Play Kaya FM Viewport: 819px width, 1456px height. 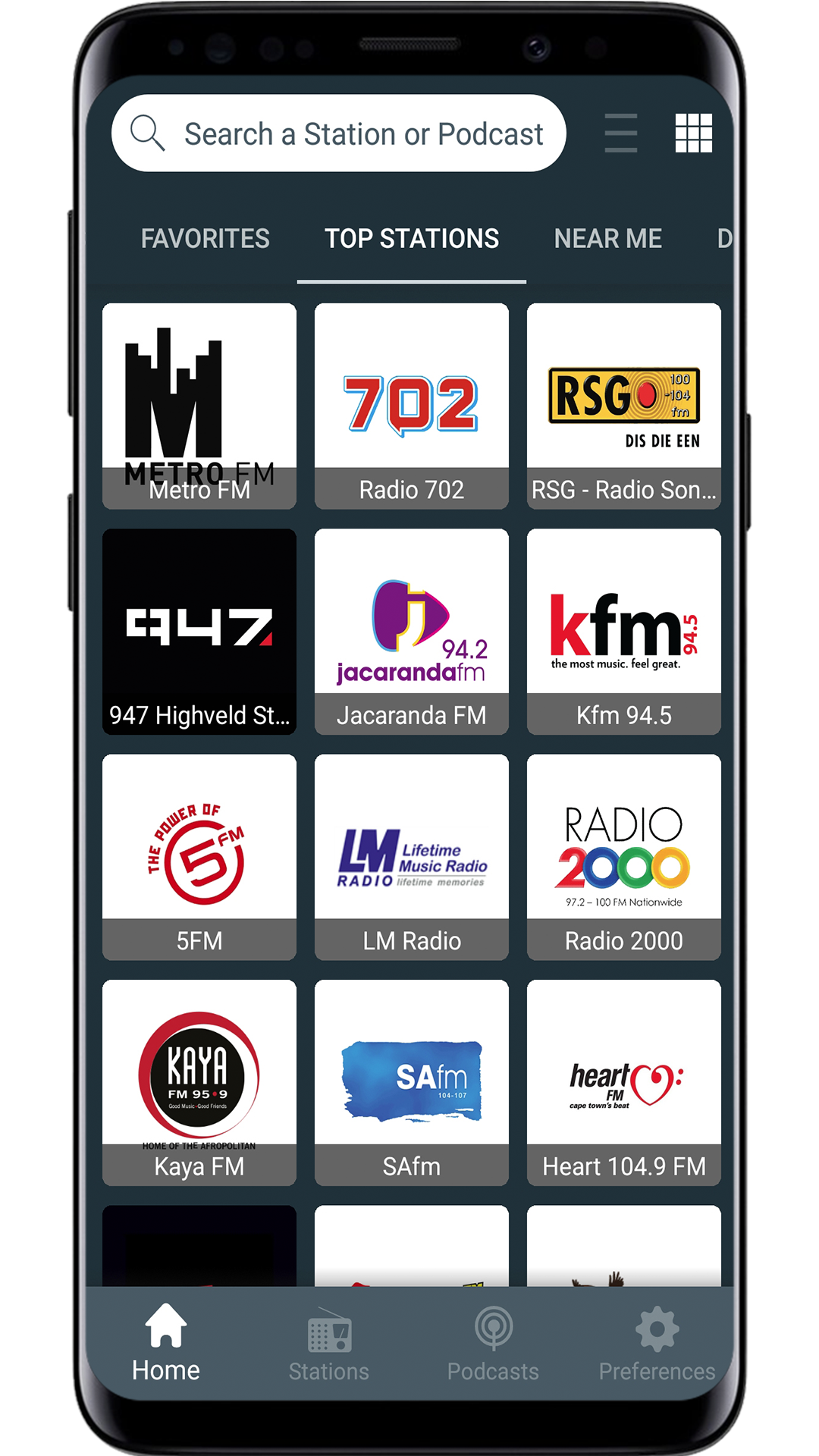(199, 1082)
